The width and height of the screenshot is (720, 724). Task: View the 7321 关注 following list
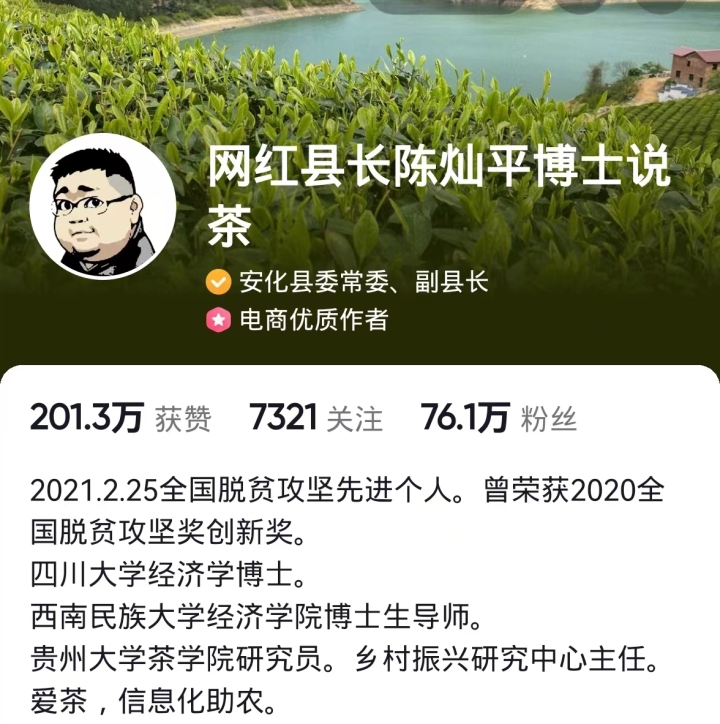[316, 418]
